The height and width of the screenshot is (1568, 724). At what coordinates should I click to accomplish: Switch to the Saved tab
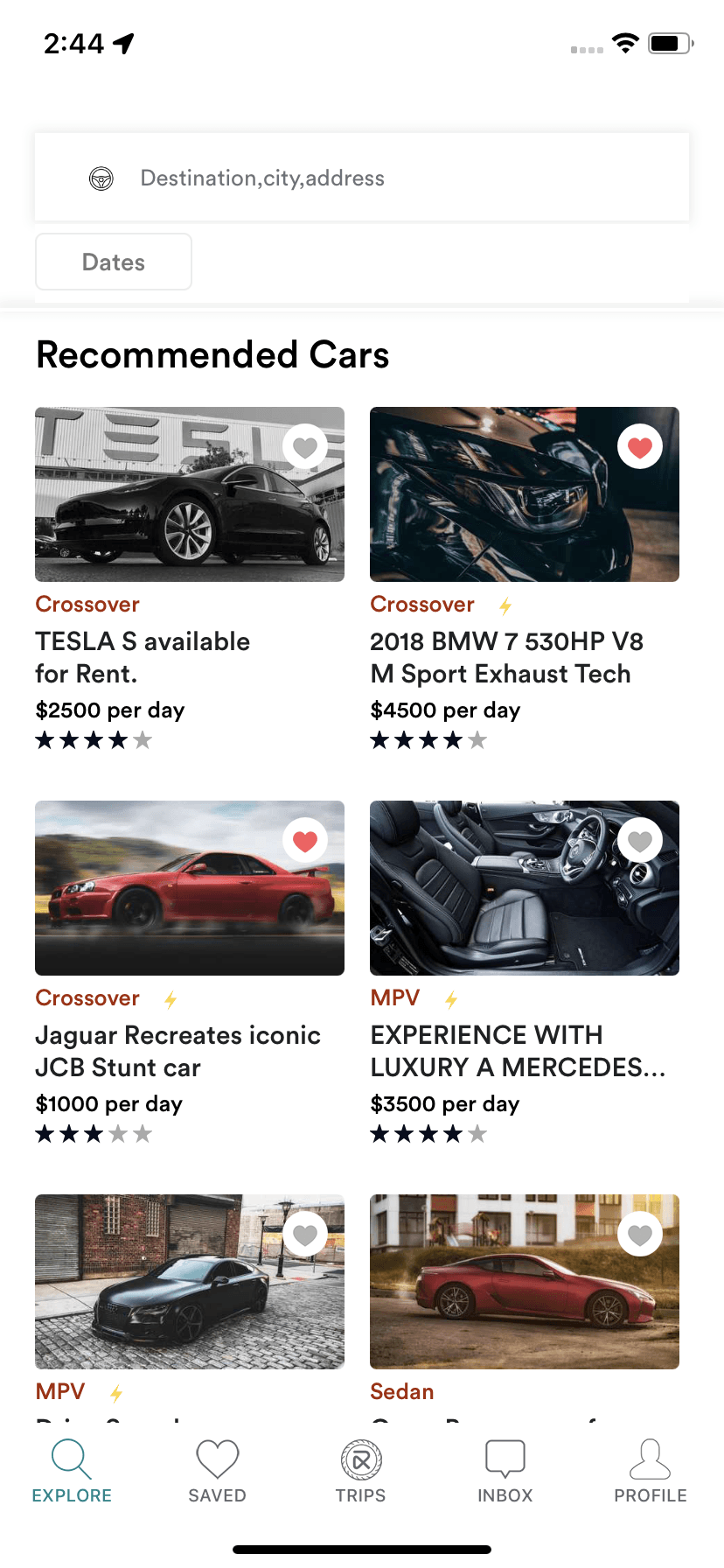click(217, 1472)
